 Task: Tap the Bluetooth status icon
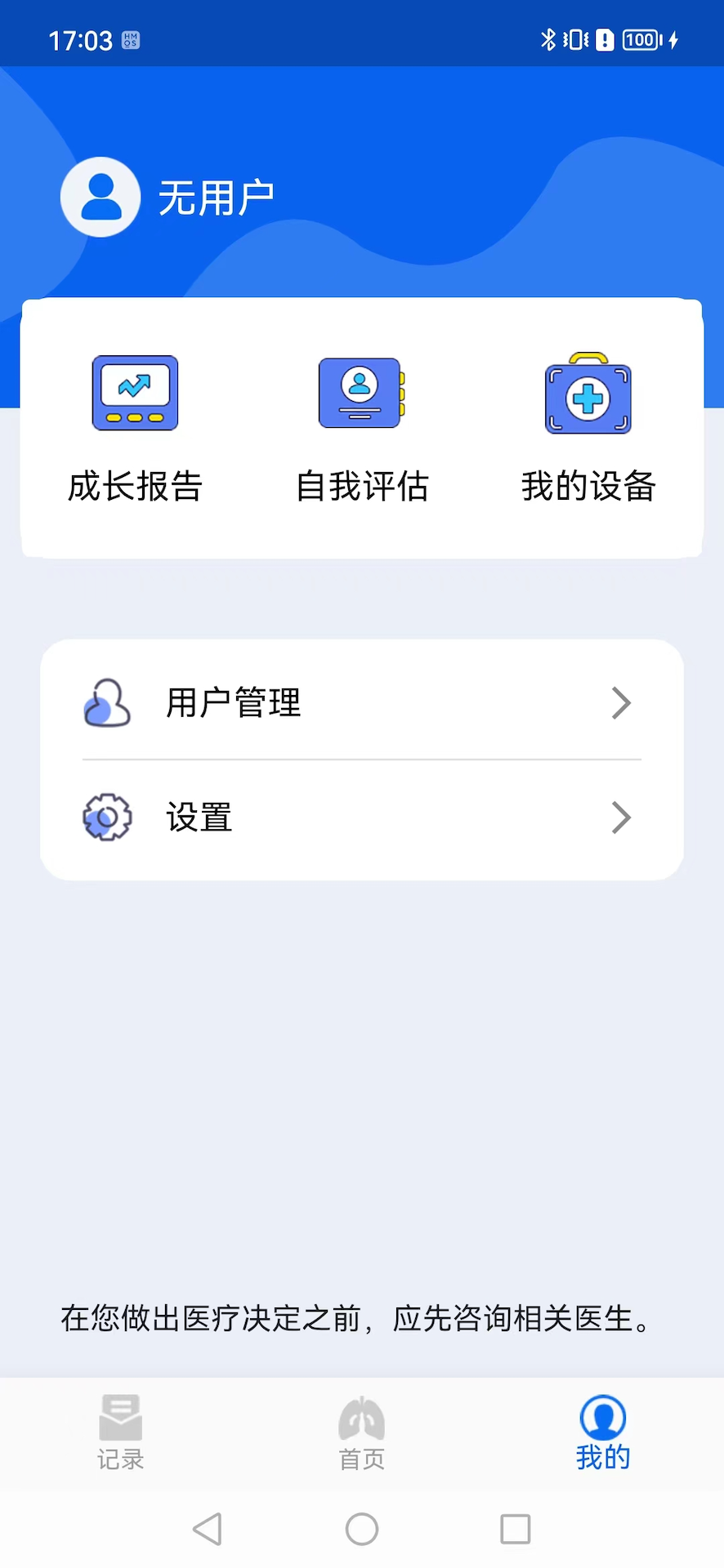coord(547,38)
